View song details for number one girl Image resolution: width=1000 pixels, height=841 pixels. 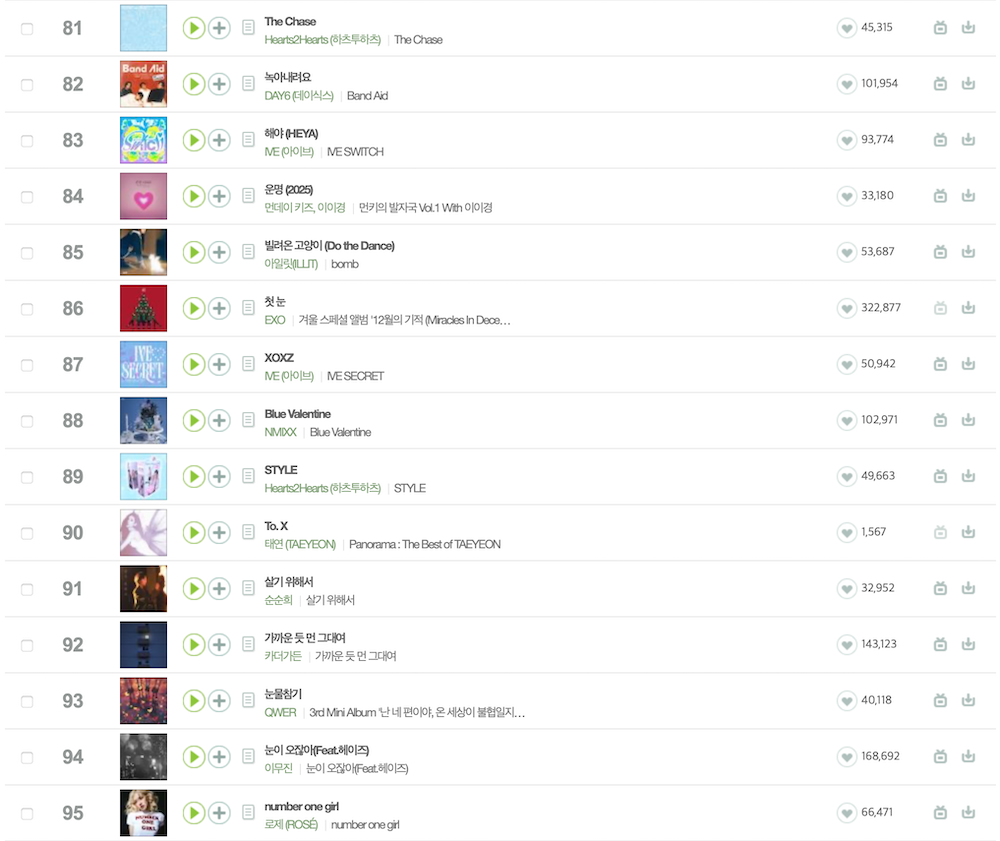pyautogui.click(x=248, y=812)
